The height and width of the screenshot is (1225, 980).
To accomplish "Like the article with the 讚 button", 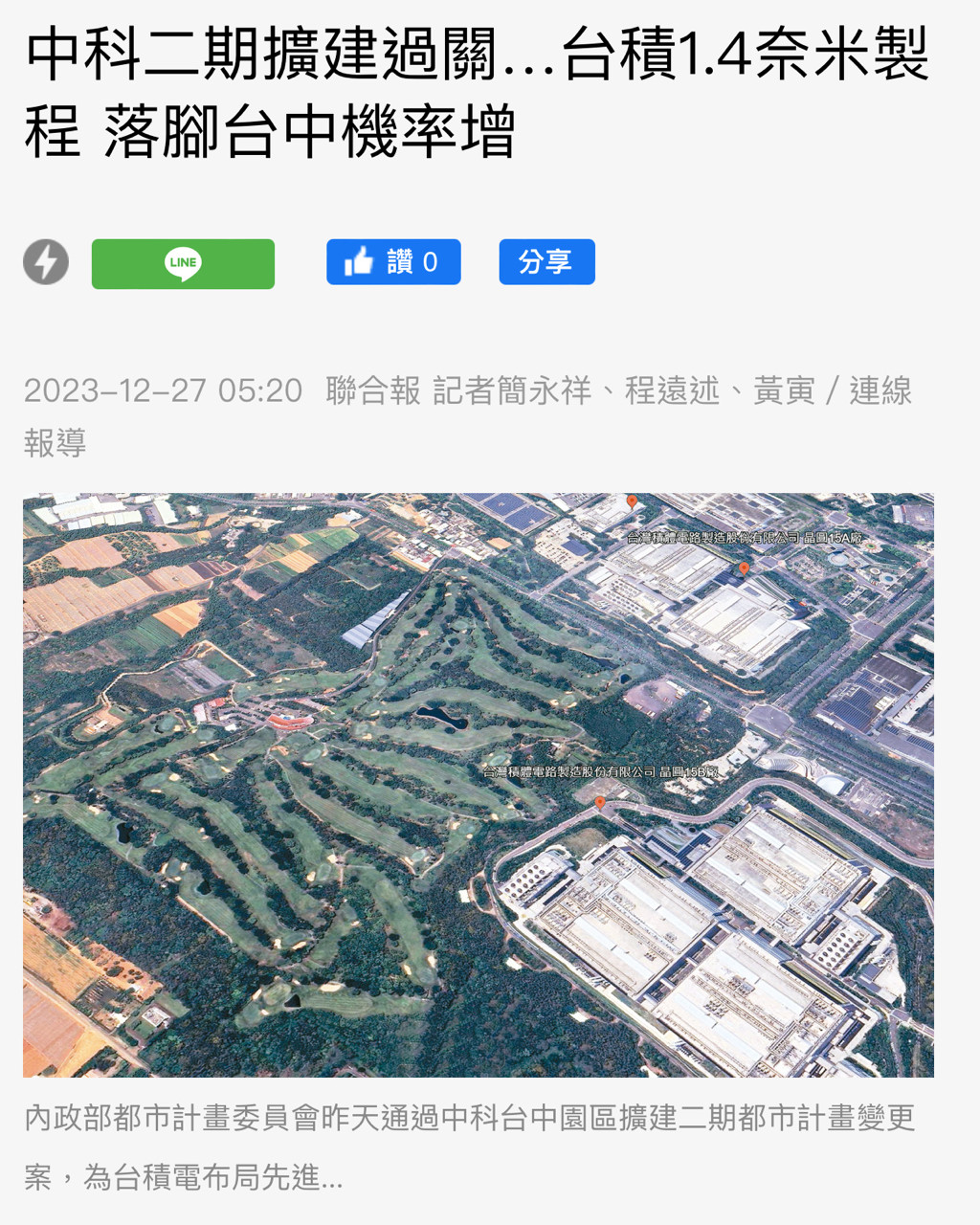I will (x=393, y=262).
